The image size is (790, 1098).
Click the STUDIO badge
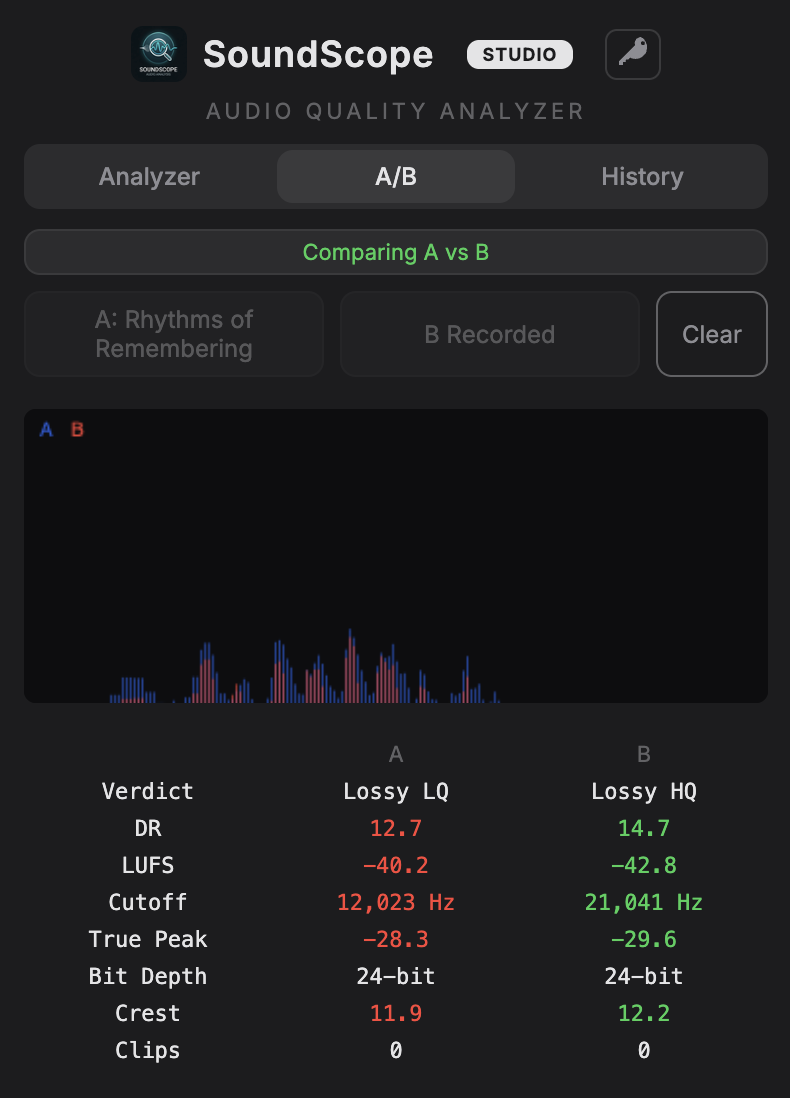point(520,55)
